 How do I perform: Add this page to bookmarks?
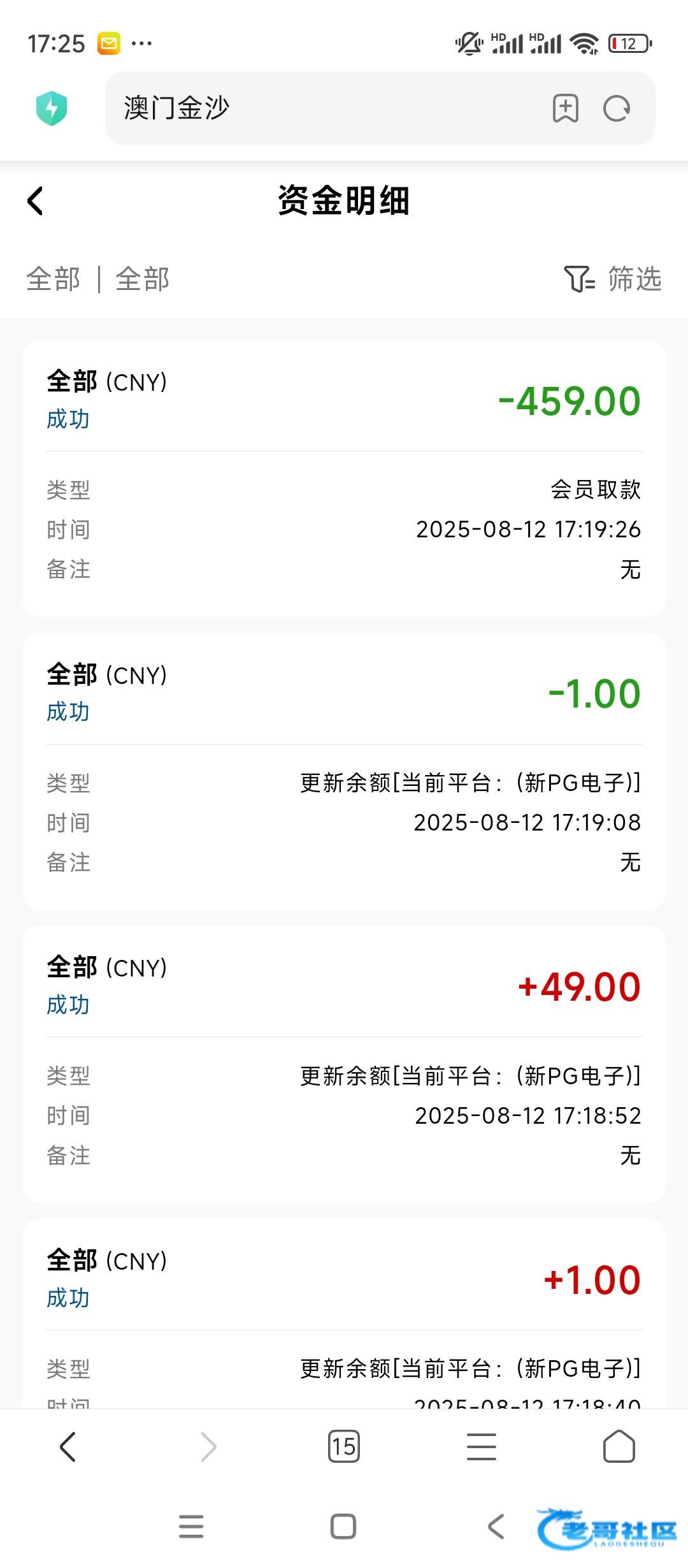tap(565, 108)
